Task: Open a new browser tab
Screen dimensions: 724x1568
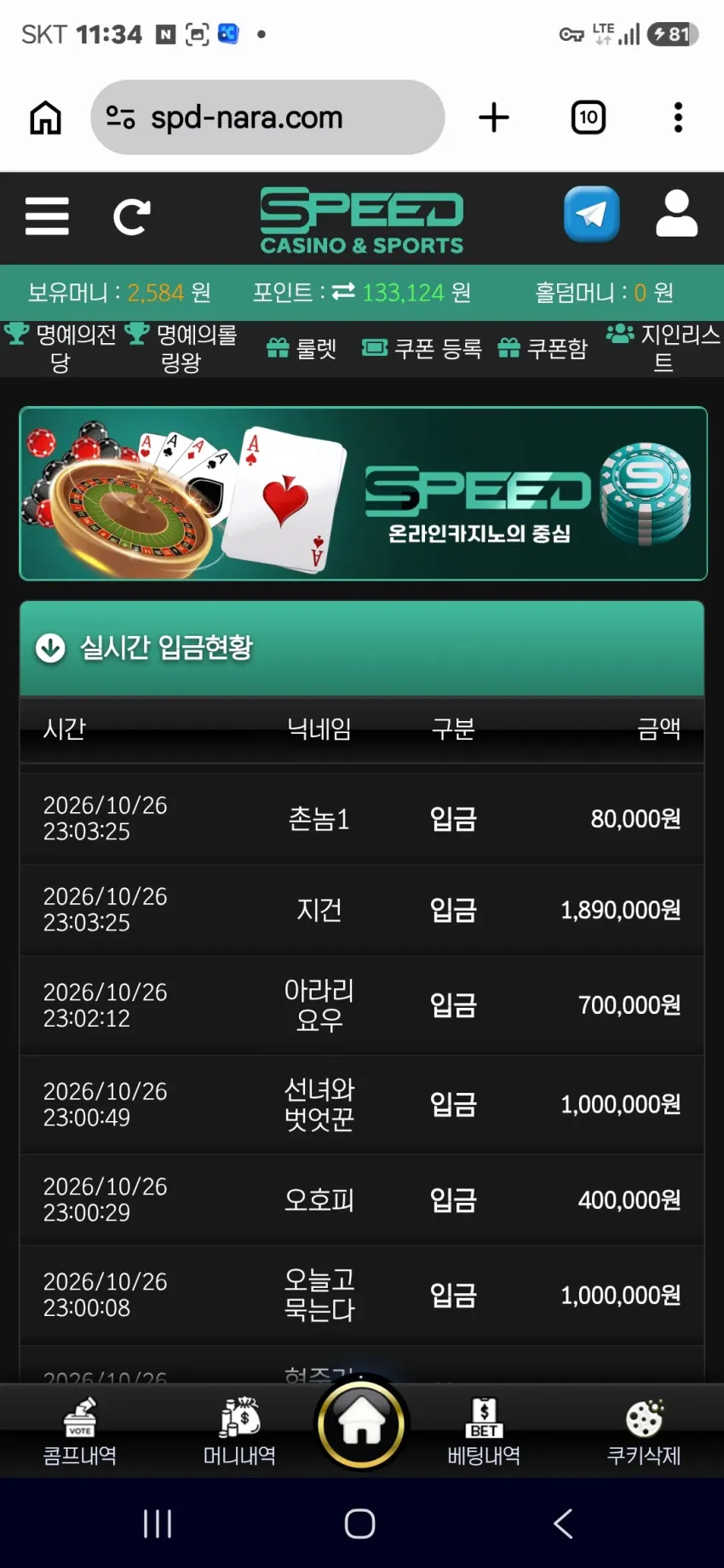Action: (494, 117)
